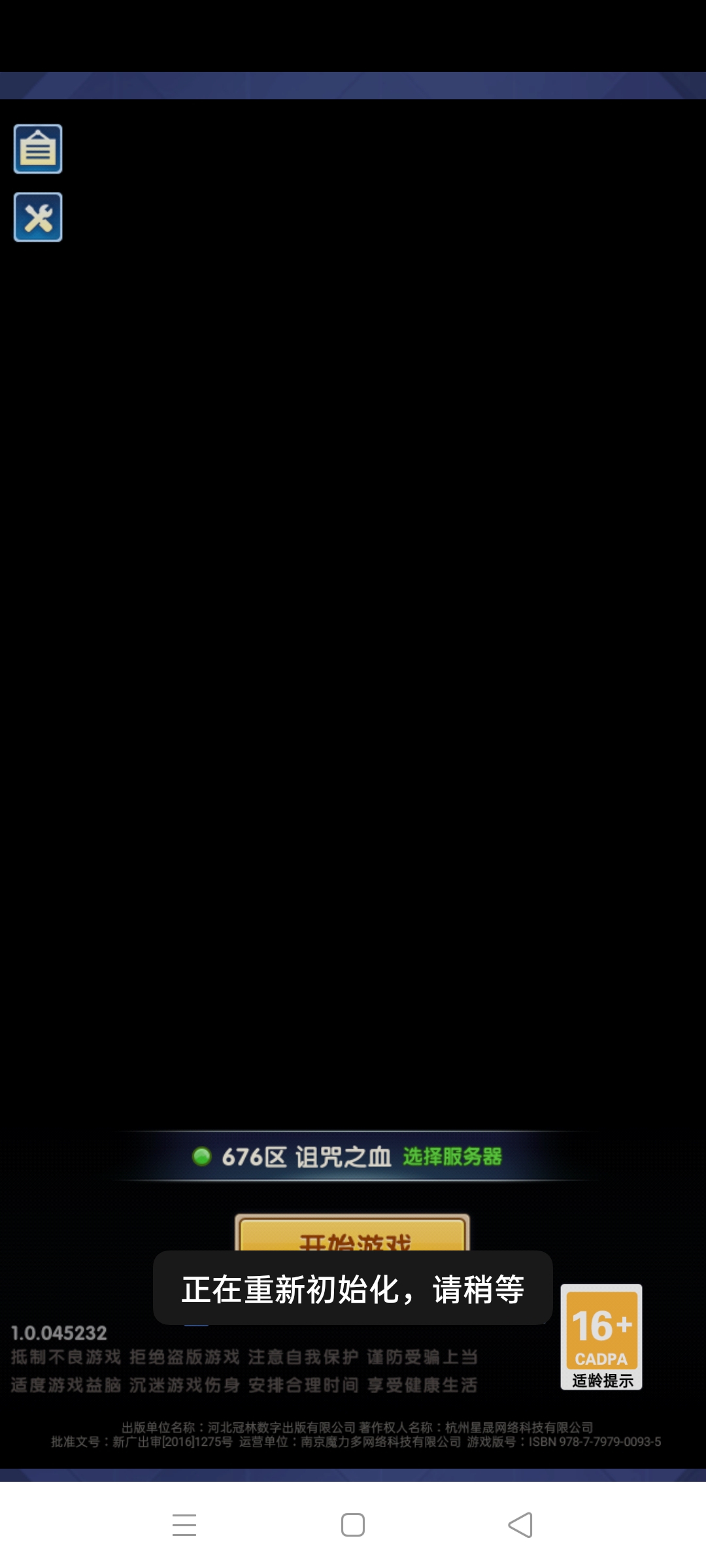
Task: Open the announcement notice icon
Action: point(38,149)
